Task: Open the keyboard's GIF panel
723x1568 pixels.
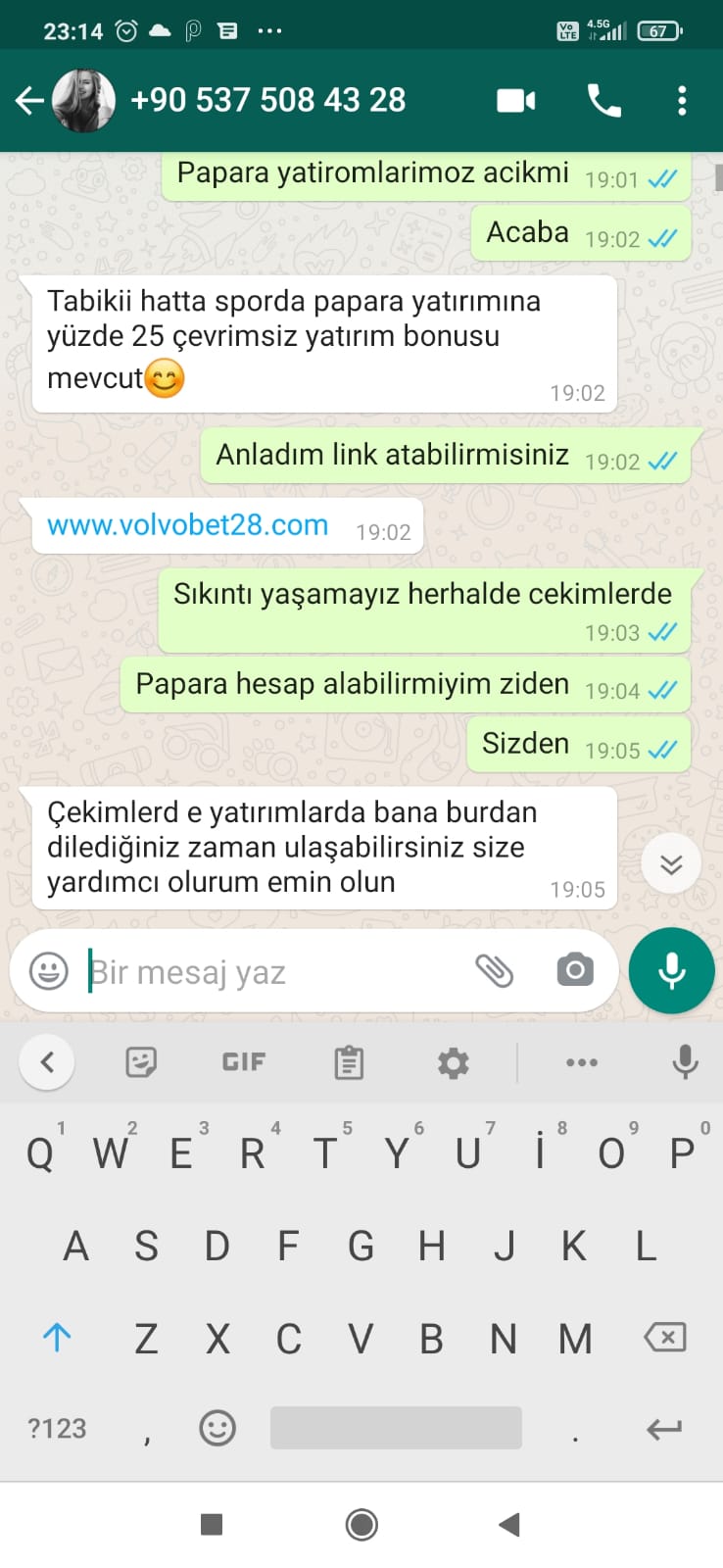Action: coord(244,1062)
